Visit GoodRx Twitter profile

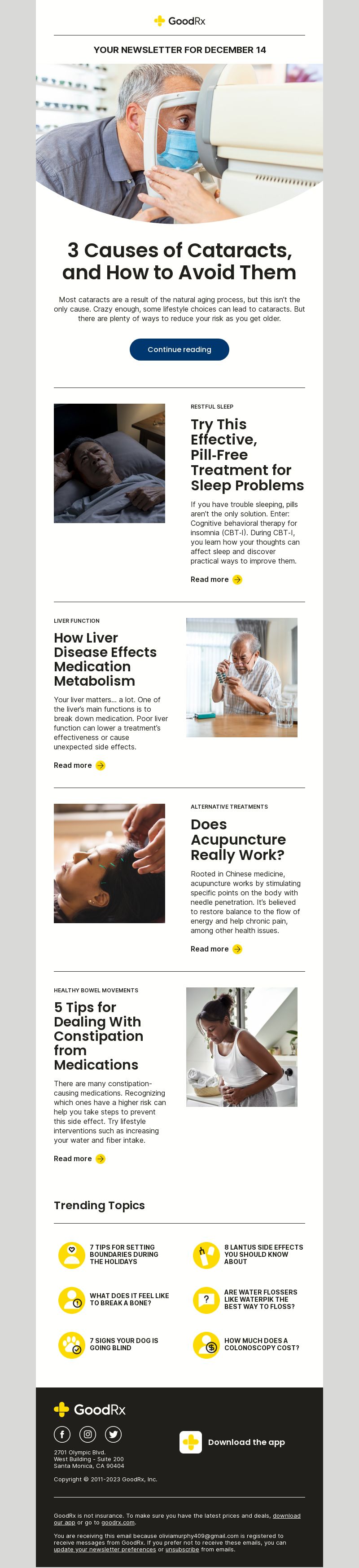pos(113,1434)
